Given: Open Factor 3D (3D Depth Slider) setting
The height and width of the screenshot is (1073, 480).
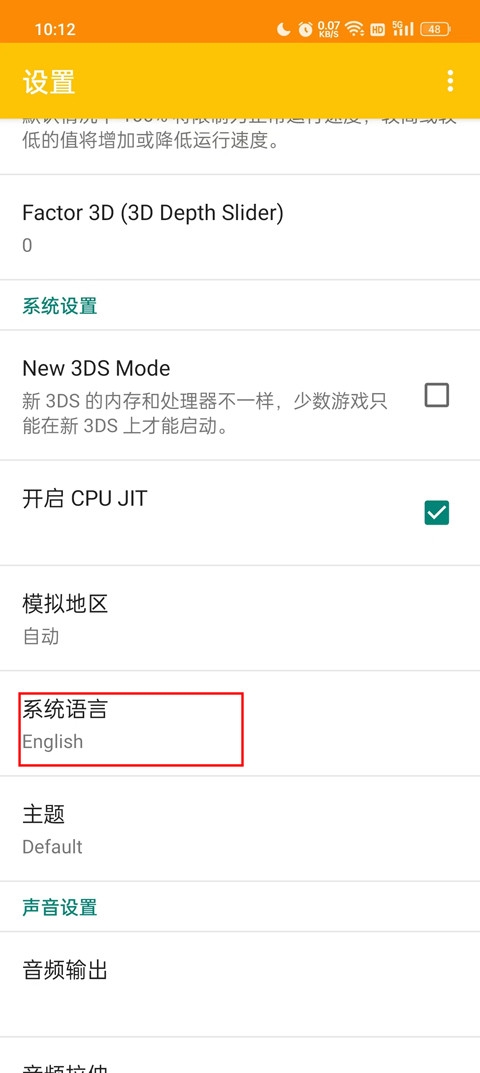Looking at the screenshot, I should click(x=240, y=227).
